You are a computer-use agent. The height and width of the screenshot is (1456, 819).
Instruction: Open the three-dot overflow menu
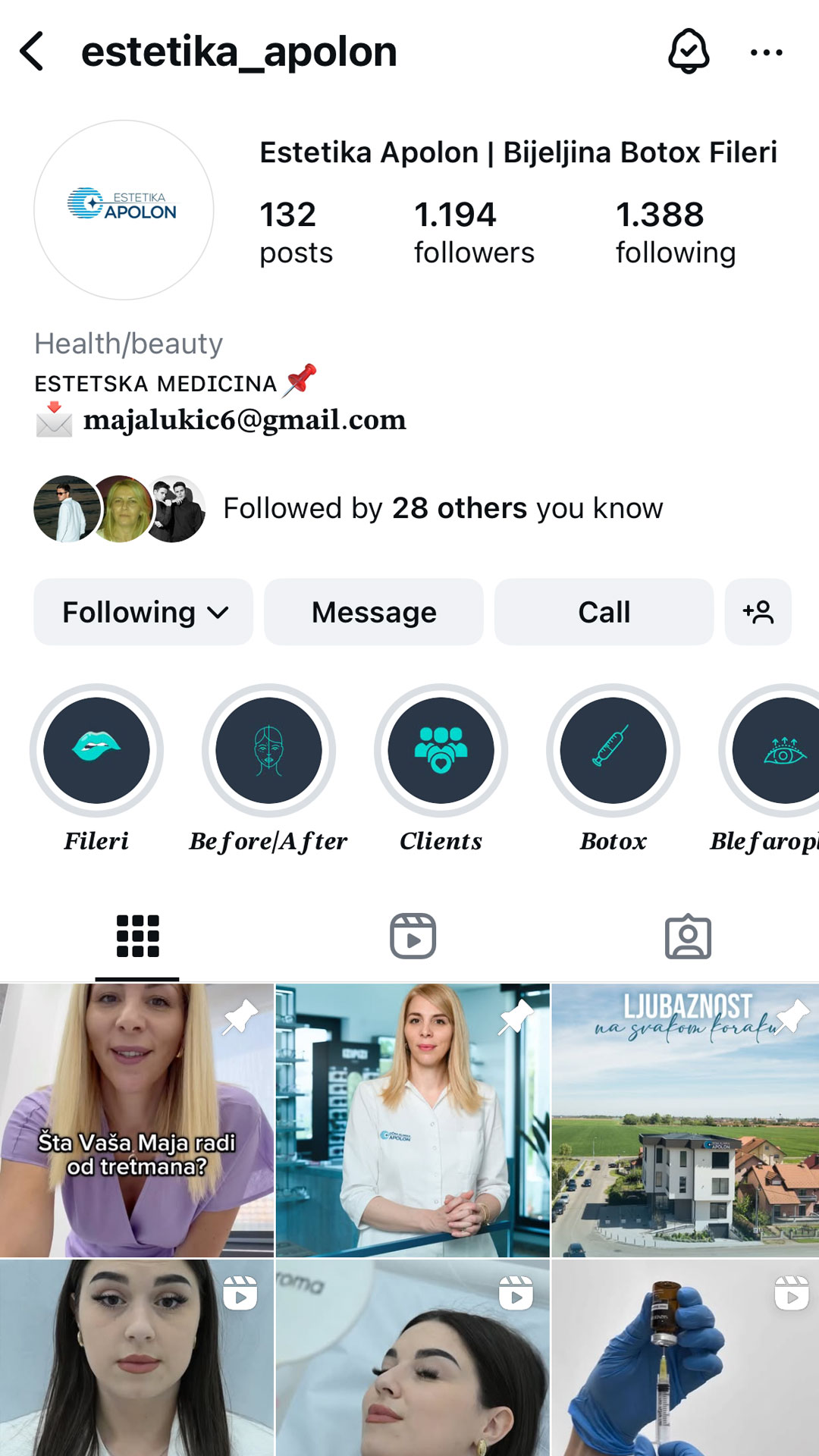(x=766, y=52)
